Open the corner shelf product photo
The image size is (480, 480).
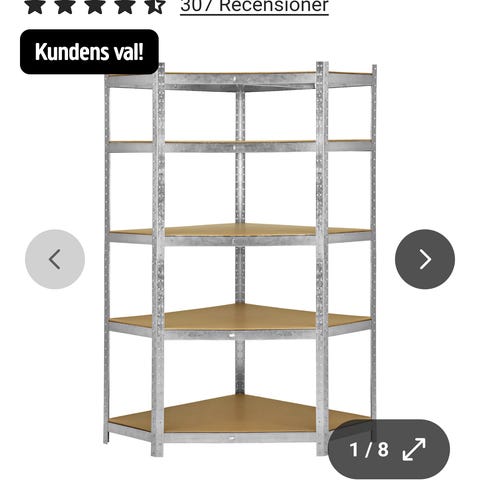[x=240, y=259]
